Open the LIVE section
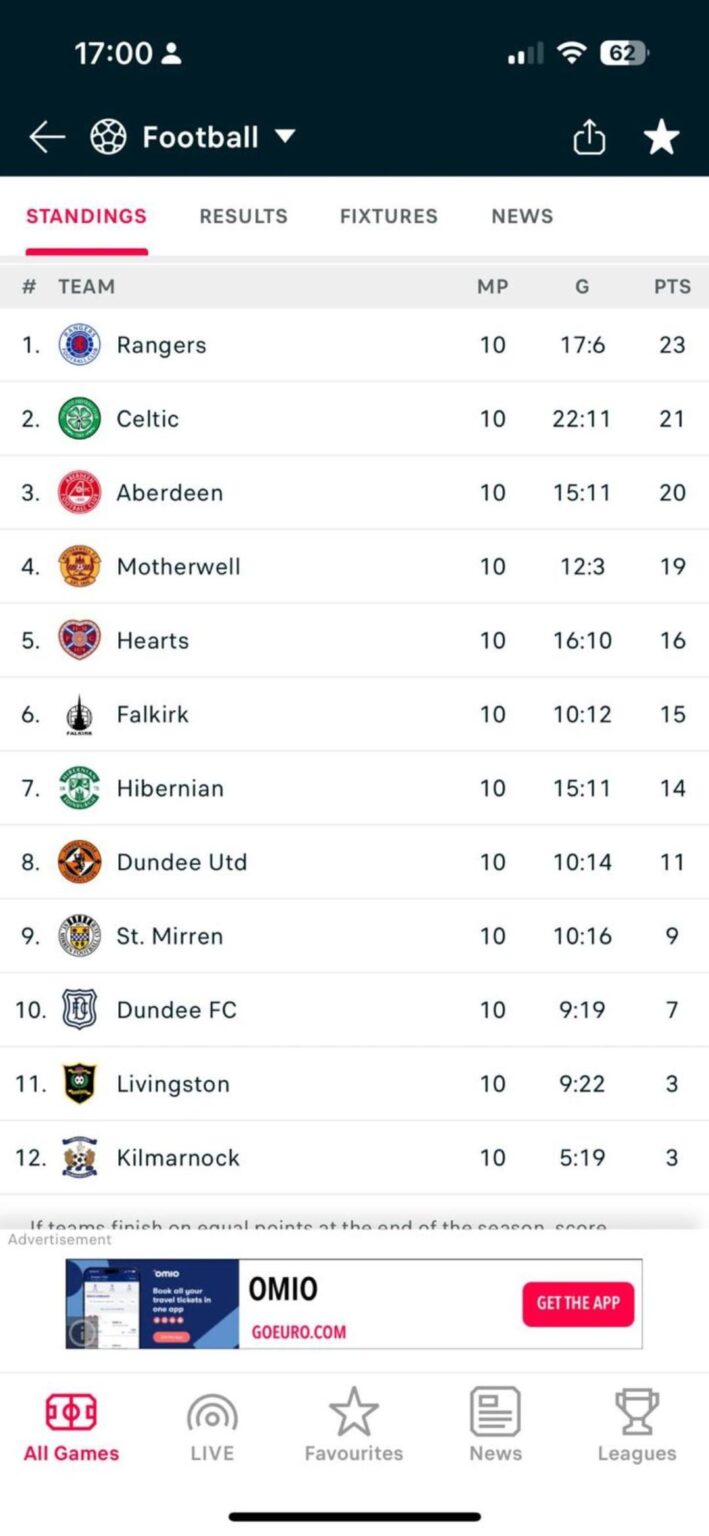709x1536 pixels. [x=212, y=1425]
